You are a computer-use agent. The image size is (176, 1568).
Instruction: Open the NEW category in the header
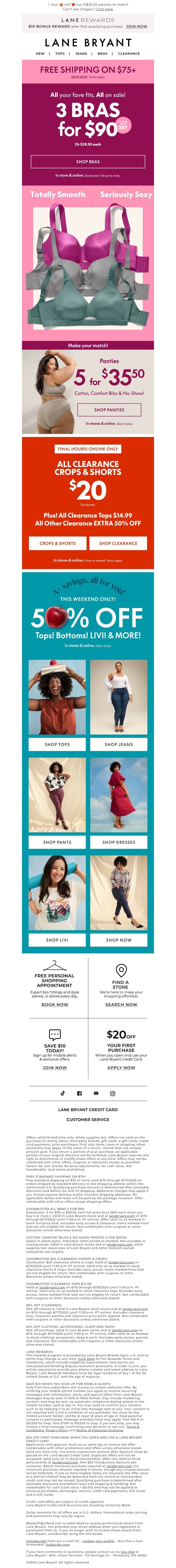(x=40, y=54)
